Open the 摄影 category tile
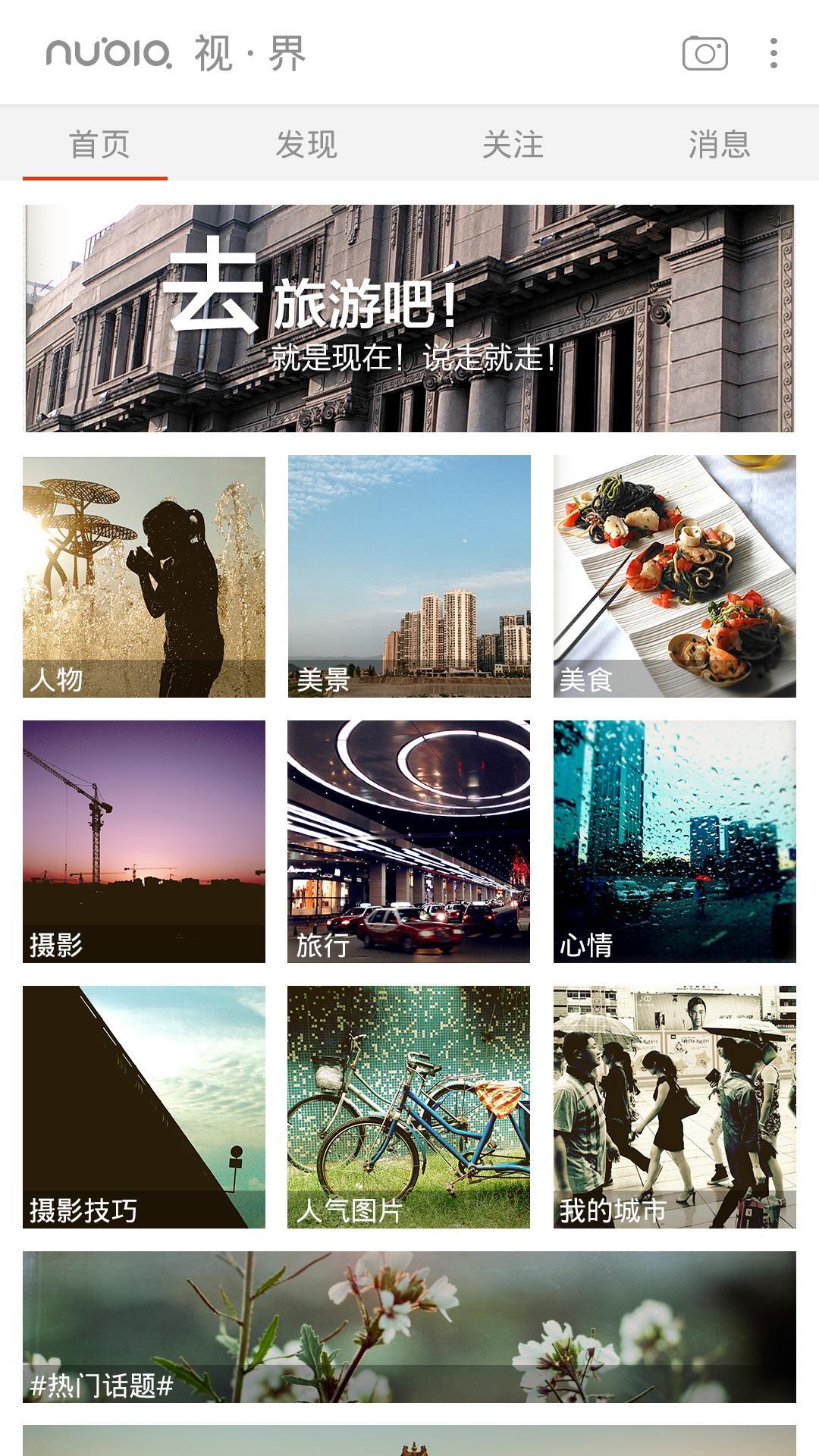 (144, 842)
